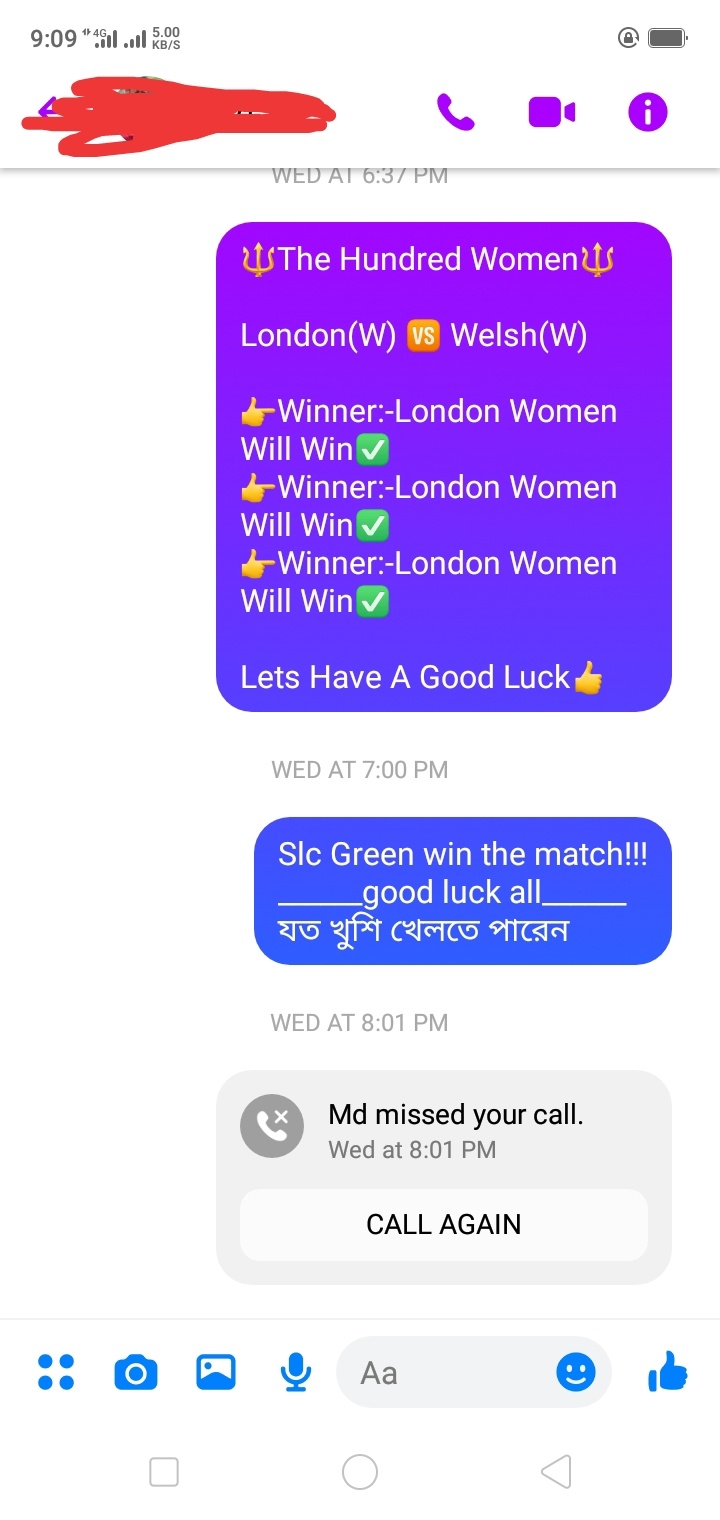Start a voice call

click(x=455, y=113)
